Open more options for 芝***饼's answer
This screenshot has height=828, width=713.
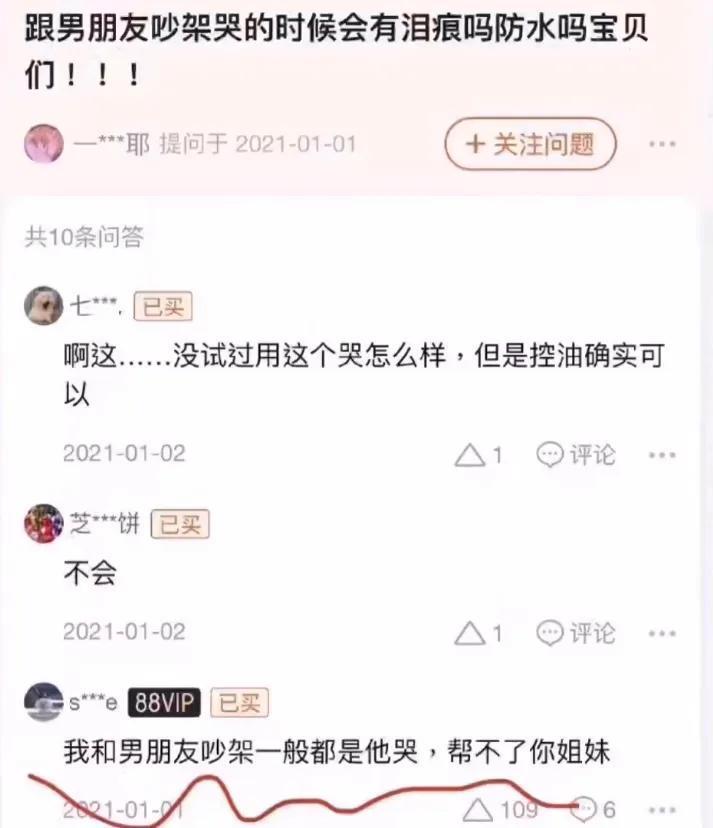662,632
